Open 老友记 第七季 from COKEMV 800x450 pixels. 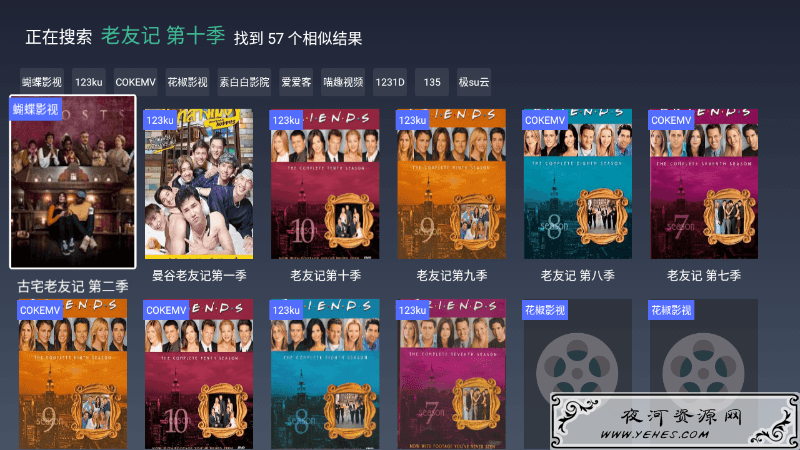coord(703,185)
